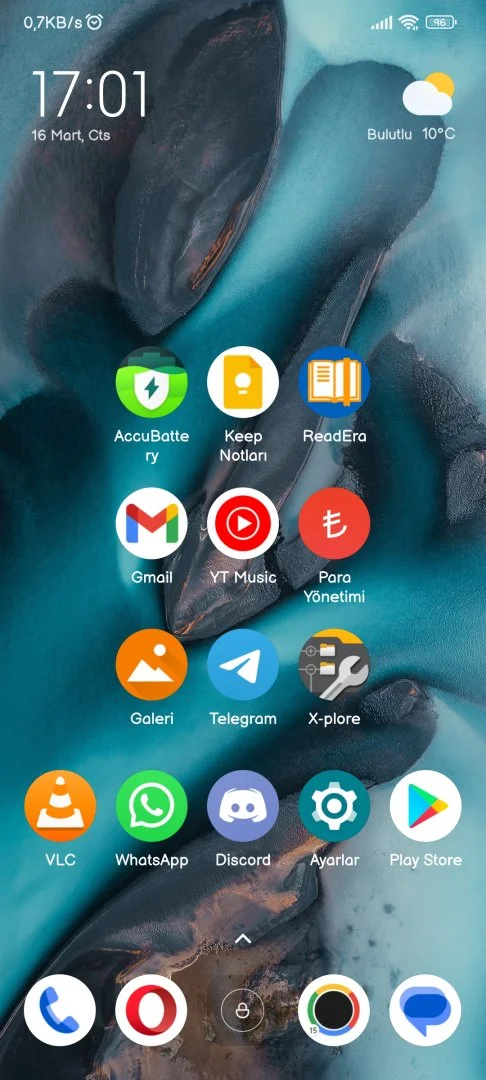Open the weather widget showing Bulutlu 10°C
This screenshot has height=1080, width=486.
(412, 107)
